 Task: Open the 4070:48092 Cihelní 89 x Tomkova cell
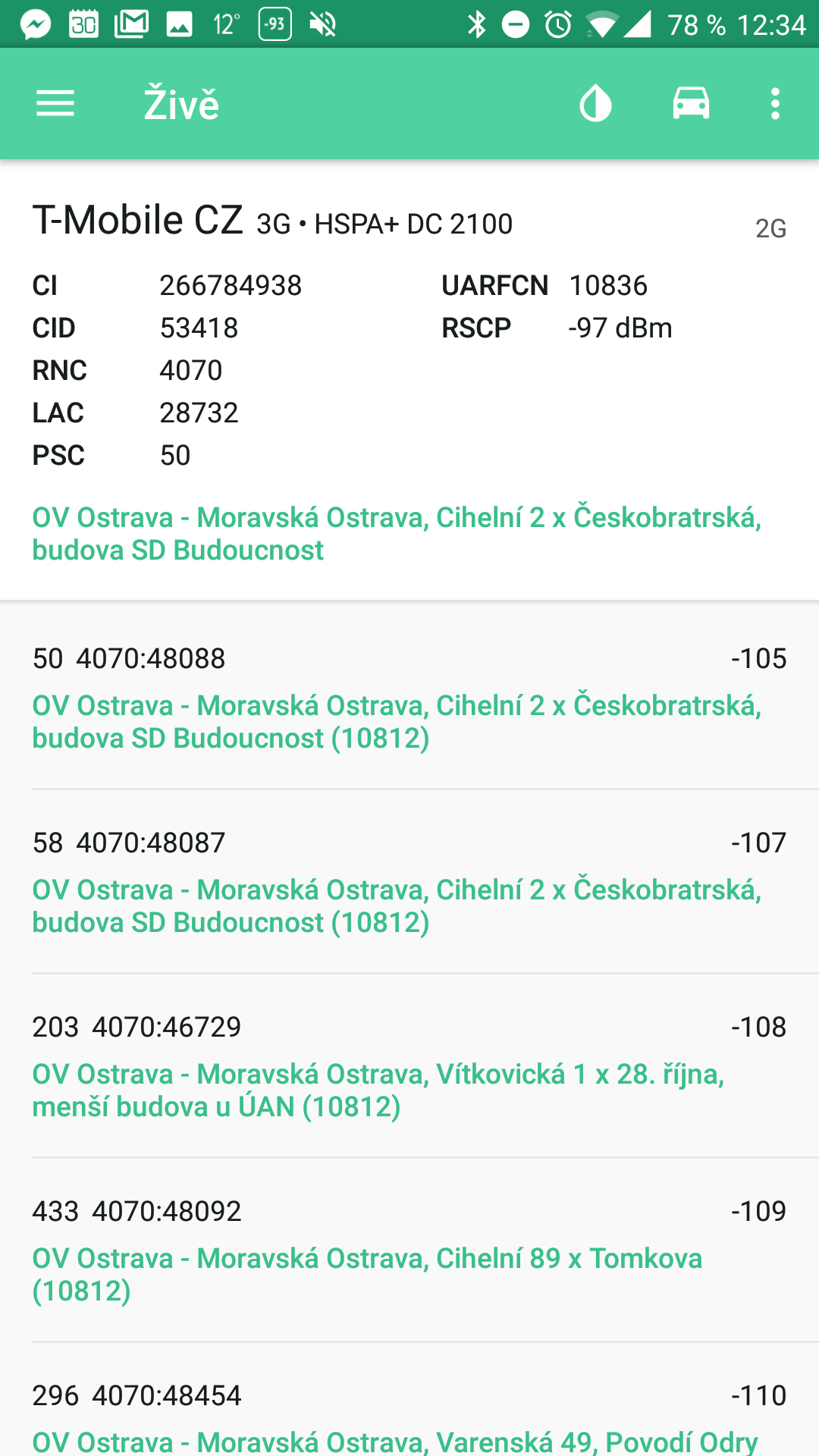pos(409,1250)
